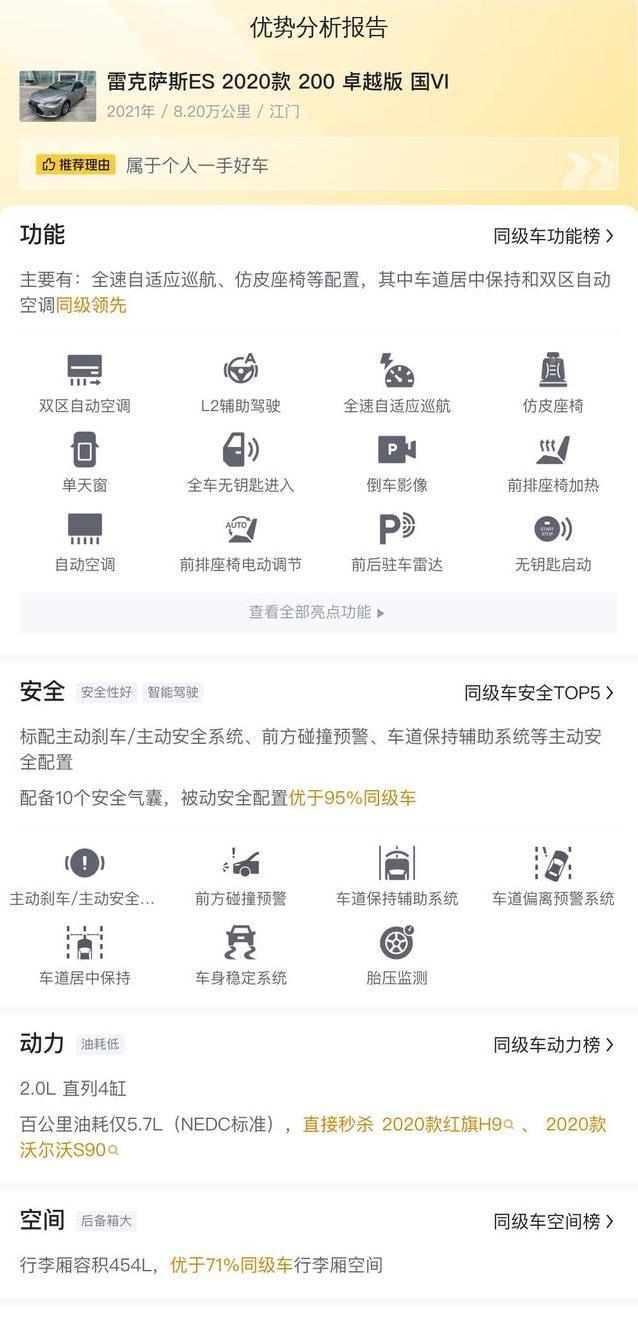Open the 雷克萨斯ES car photo

pyautogui.click(x=58, y=96)
